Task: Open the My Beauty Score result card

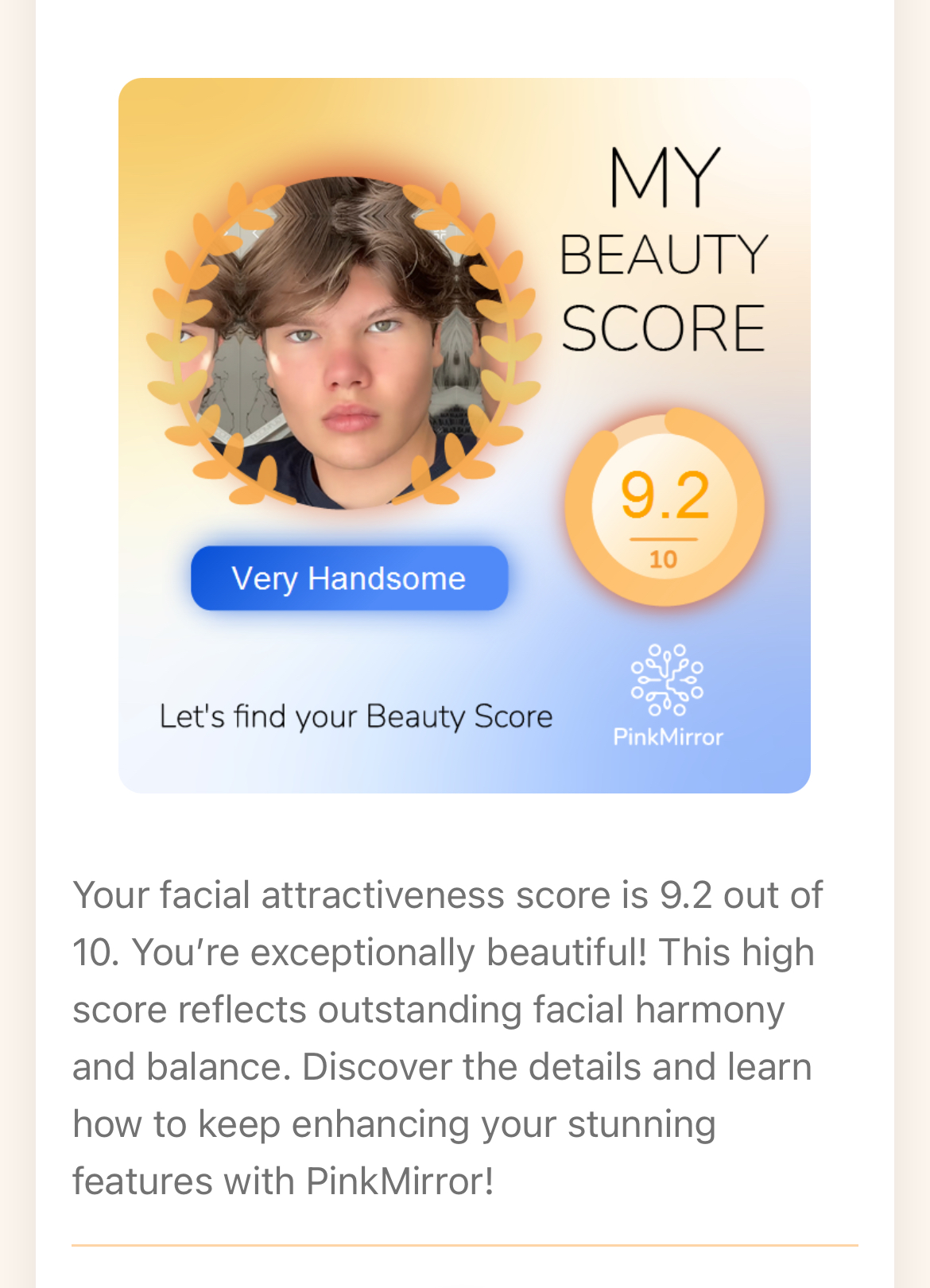Action: 464,435
